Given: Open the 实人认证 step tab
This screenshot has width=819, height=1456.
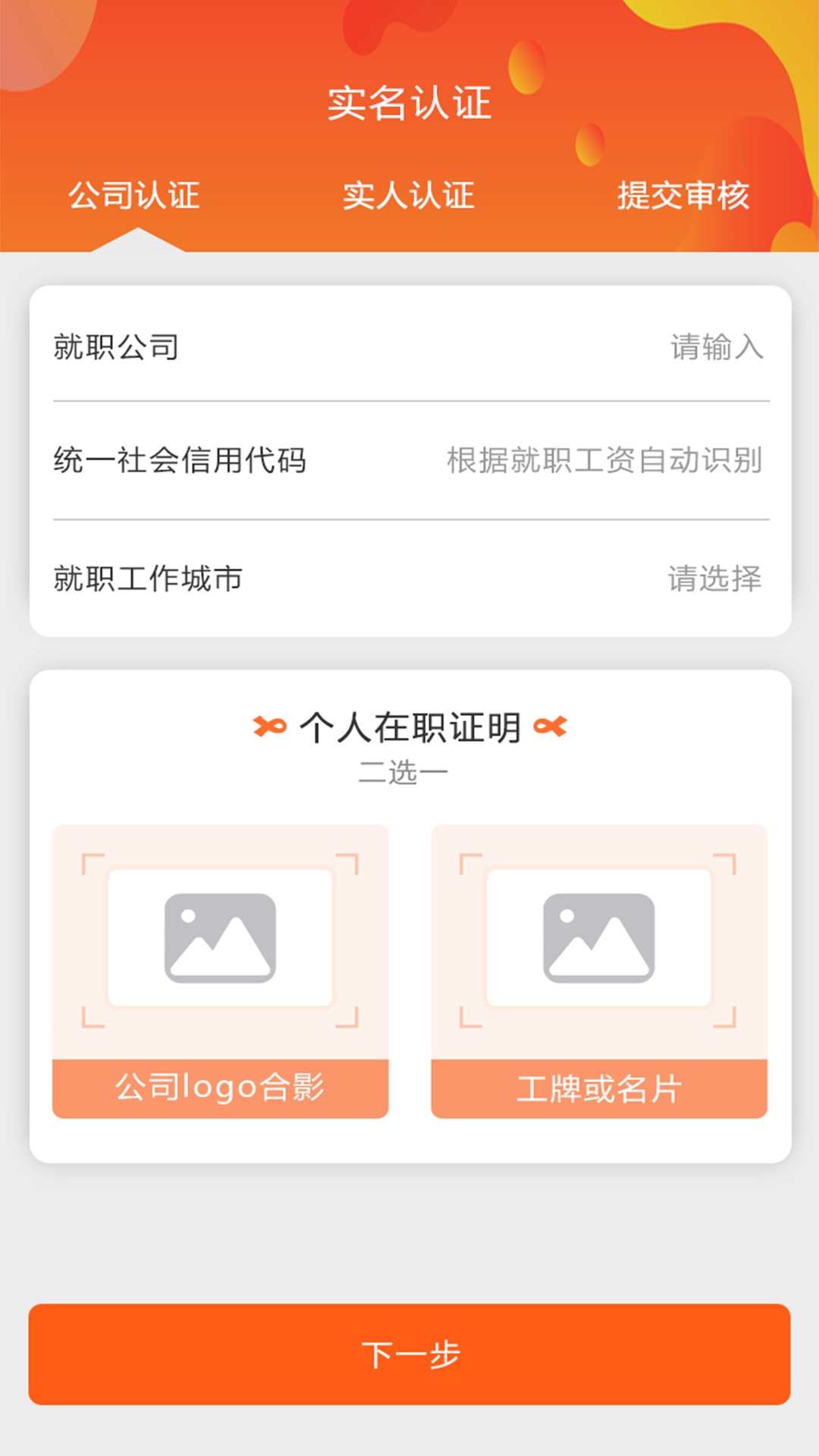Looking at the screenshot, I should pyautogui.click(x=409, y=196).
